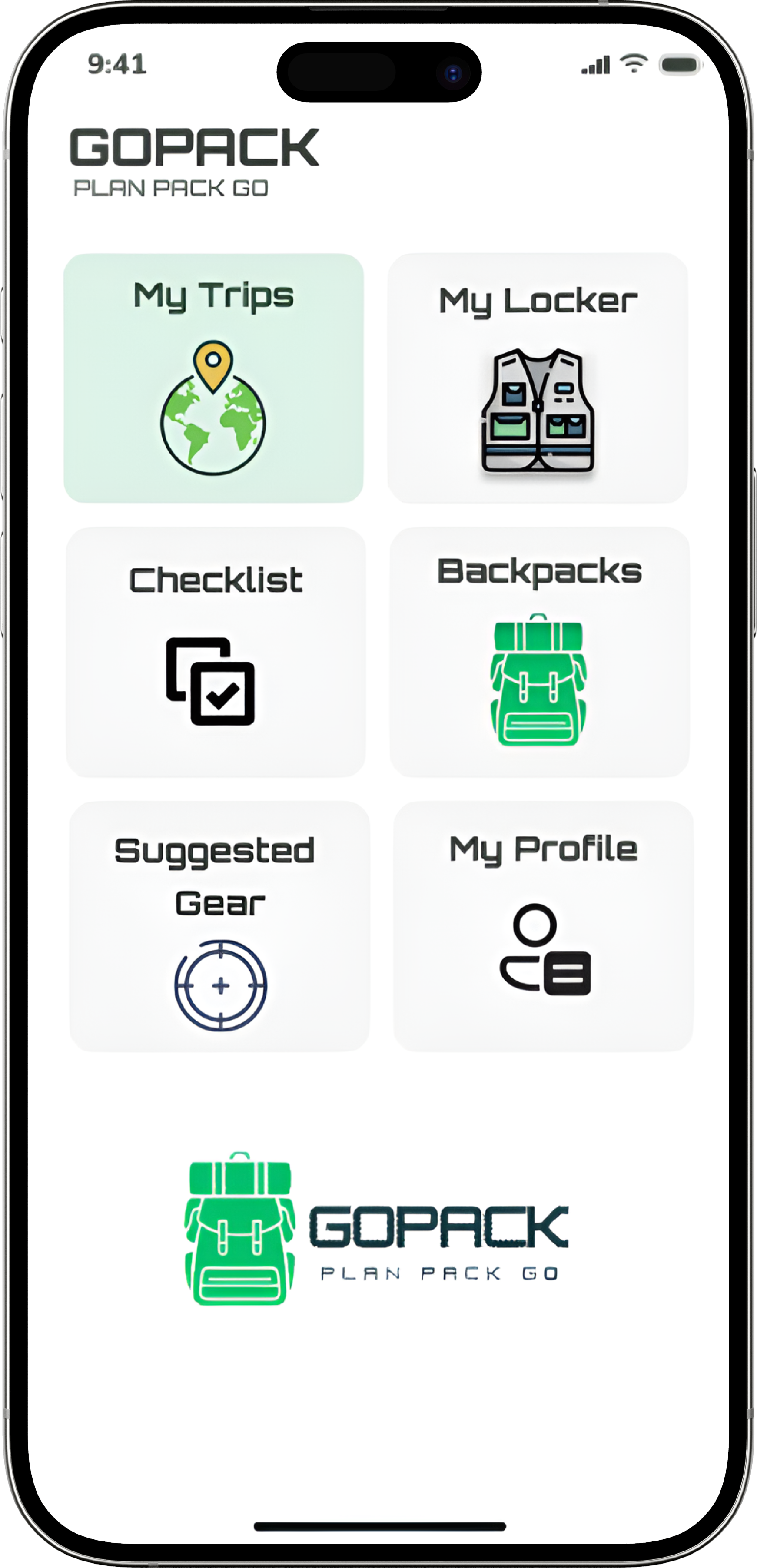The image size is (757, 1568).
Task: Open the My Profile card
Action: coord(543,926)
